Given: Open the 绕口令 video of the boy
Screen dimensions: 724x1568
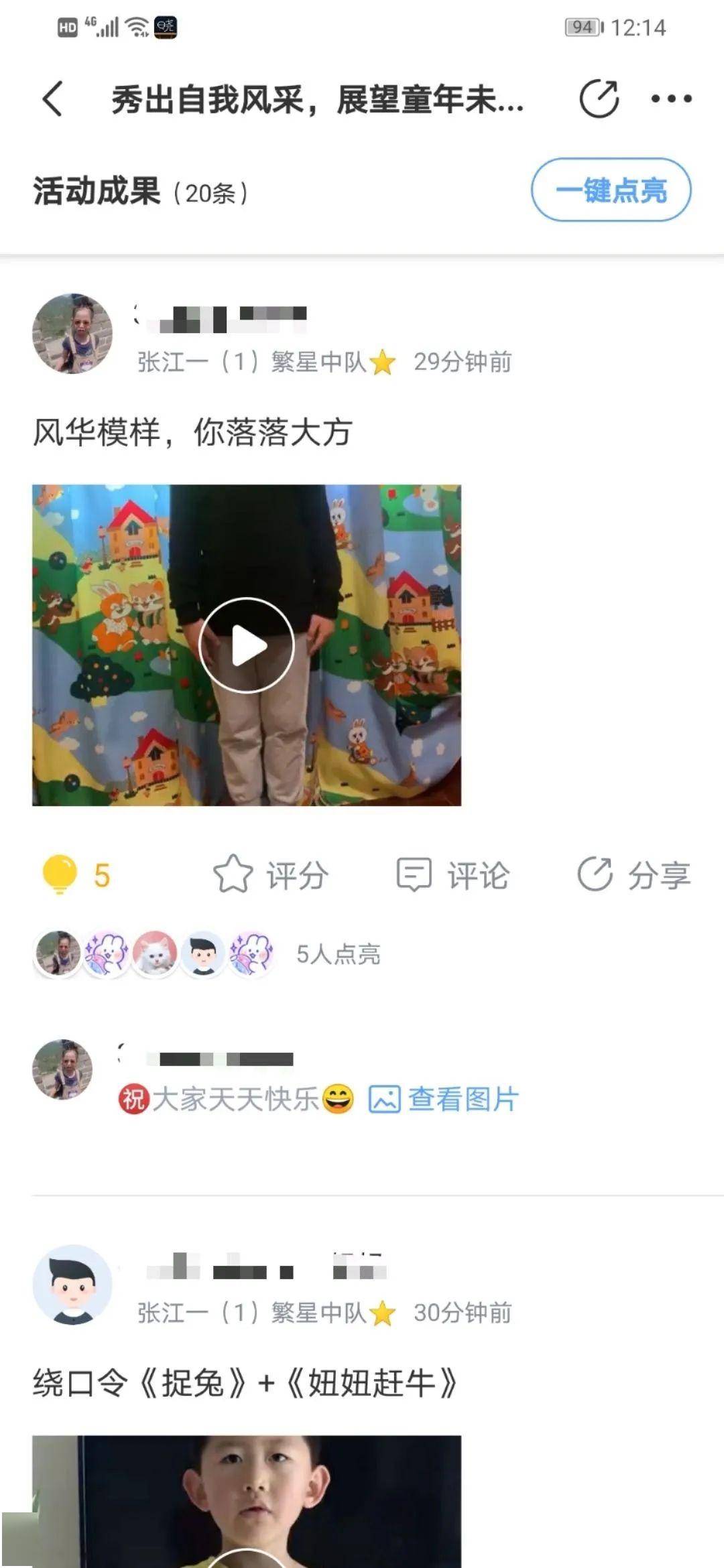Looking at the screenshot, I should [x=247, y=1502].
